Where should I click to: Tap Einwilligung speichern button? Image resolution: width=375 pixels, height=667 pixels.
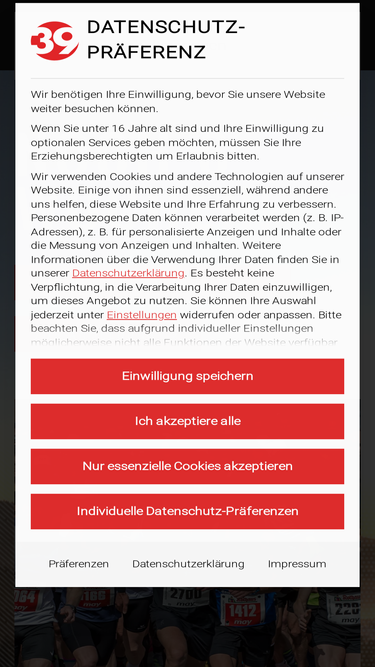pyautogui.click(x=188, y=376)
